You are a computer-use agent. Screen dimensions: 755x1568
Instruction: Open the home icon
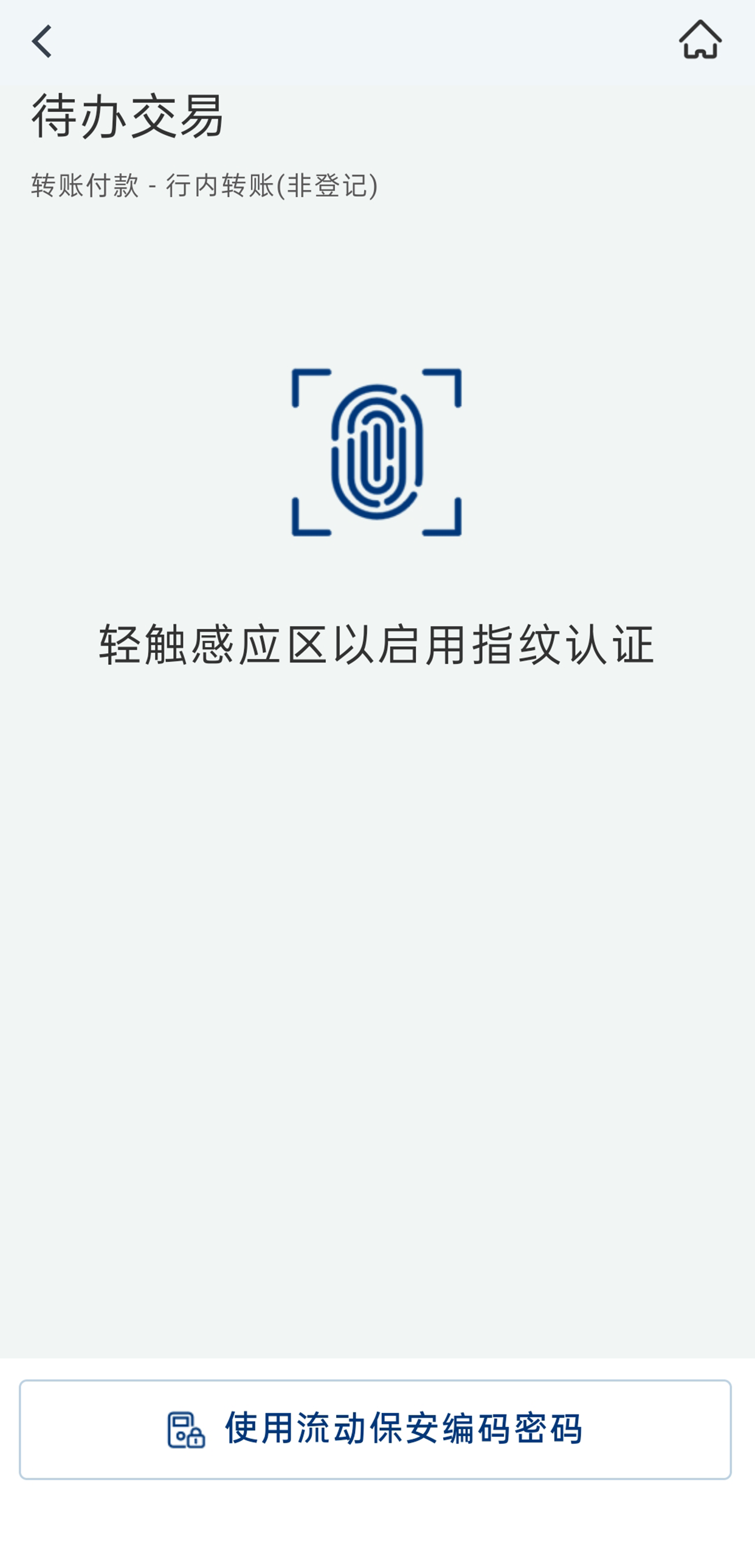click(700, 40)
